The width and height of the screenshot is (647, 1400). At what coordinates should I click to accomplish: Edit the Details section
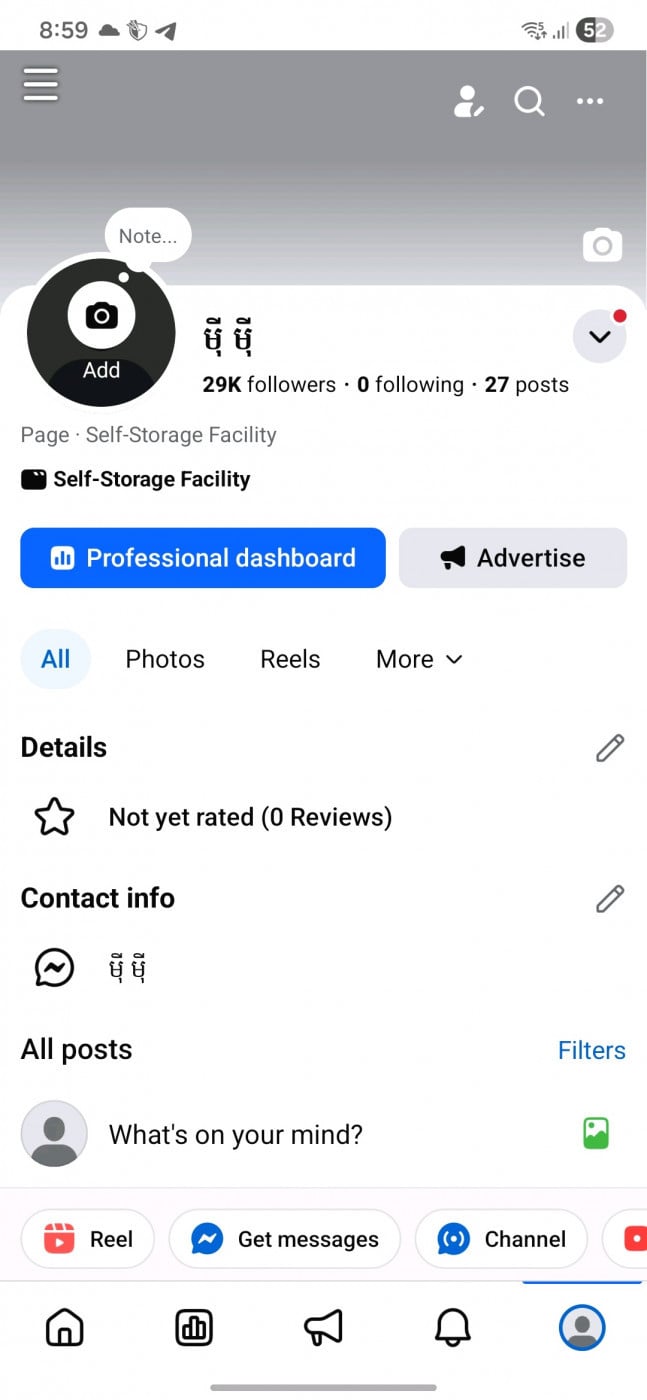609,748
